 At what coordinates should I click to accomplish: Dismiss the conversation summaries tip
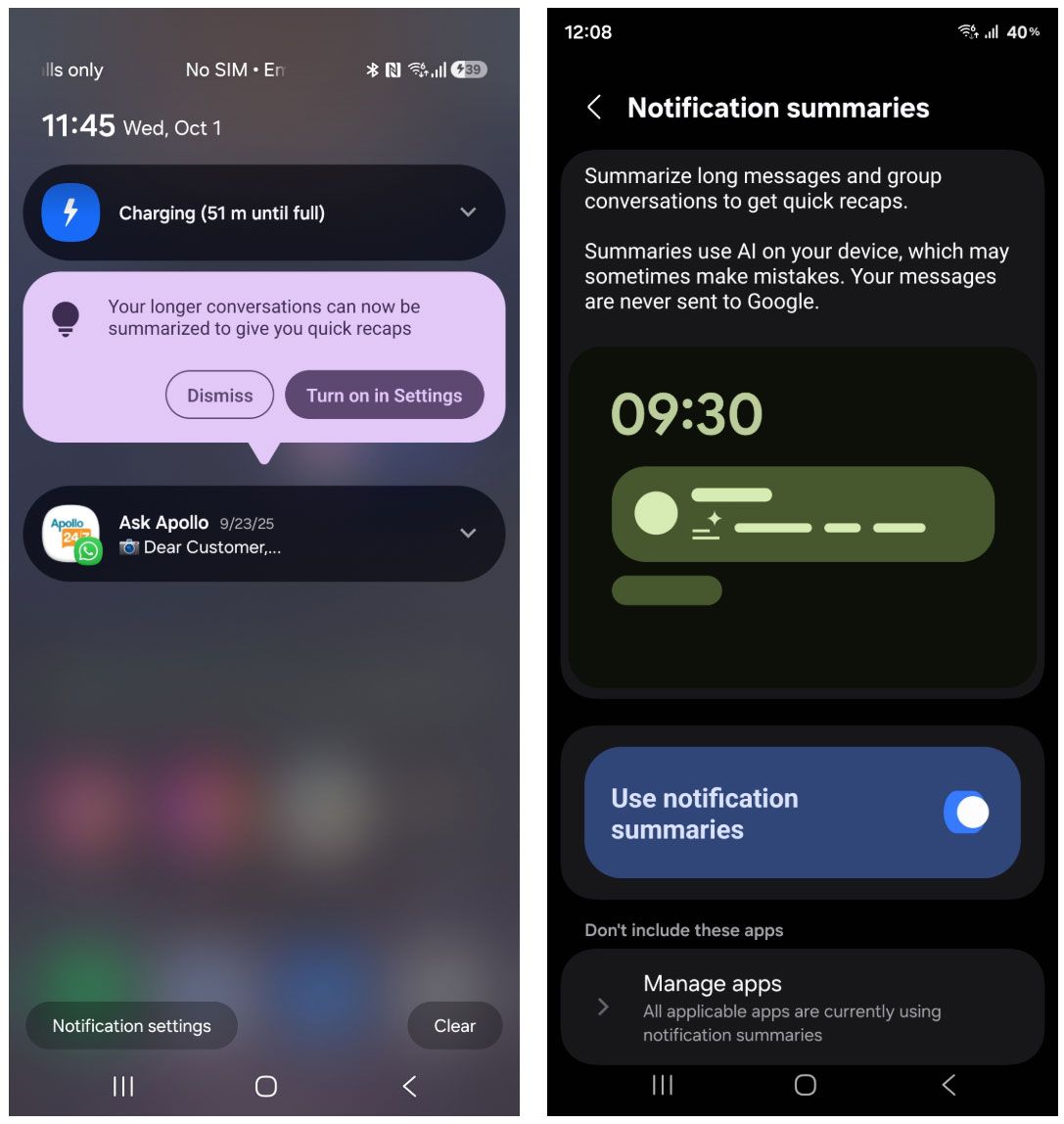tap(219, 396)
